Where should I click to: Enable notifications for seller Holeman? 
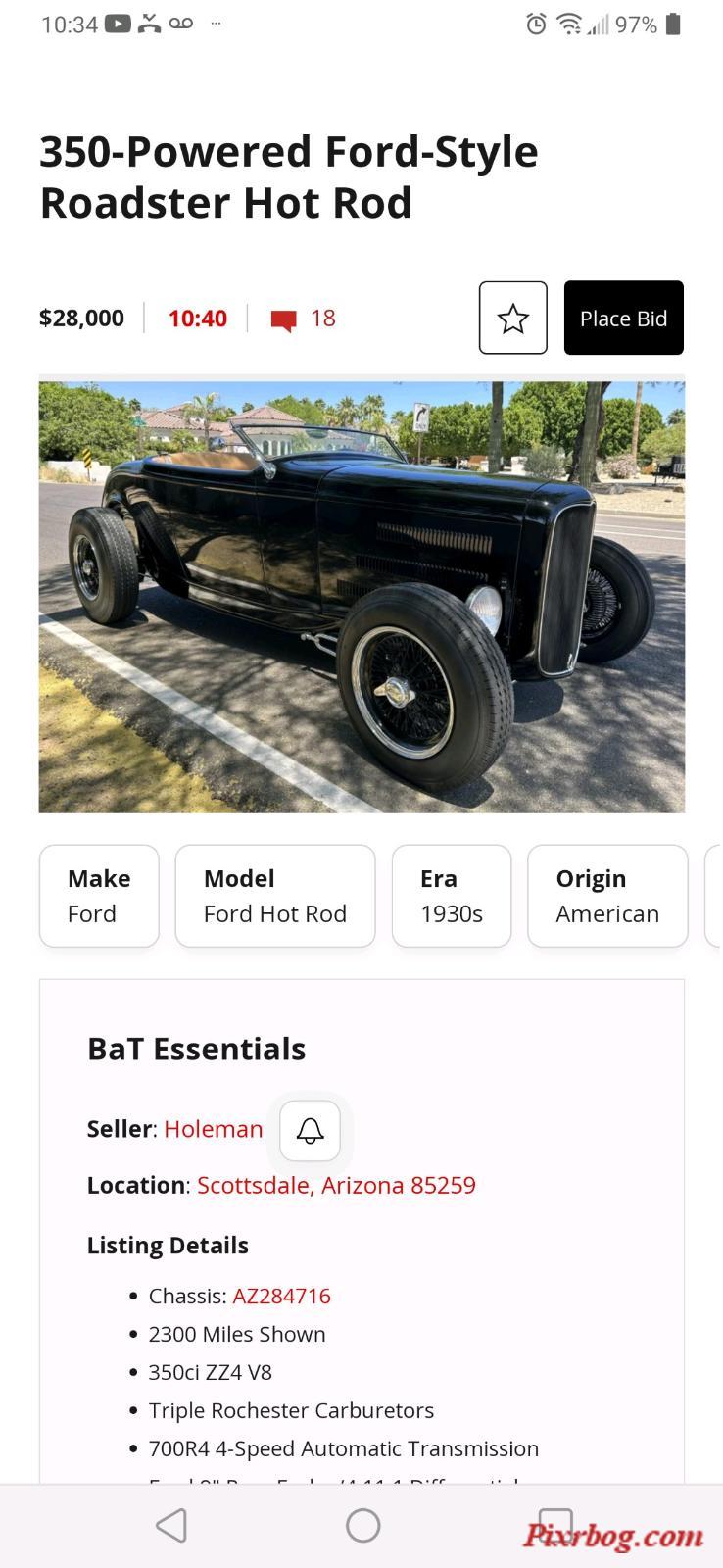[311, 1130]
